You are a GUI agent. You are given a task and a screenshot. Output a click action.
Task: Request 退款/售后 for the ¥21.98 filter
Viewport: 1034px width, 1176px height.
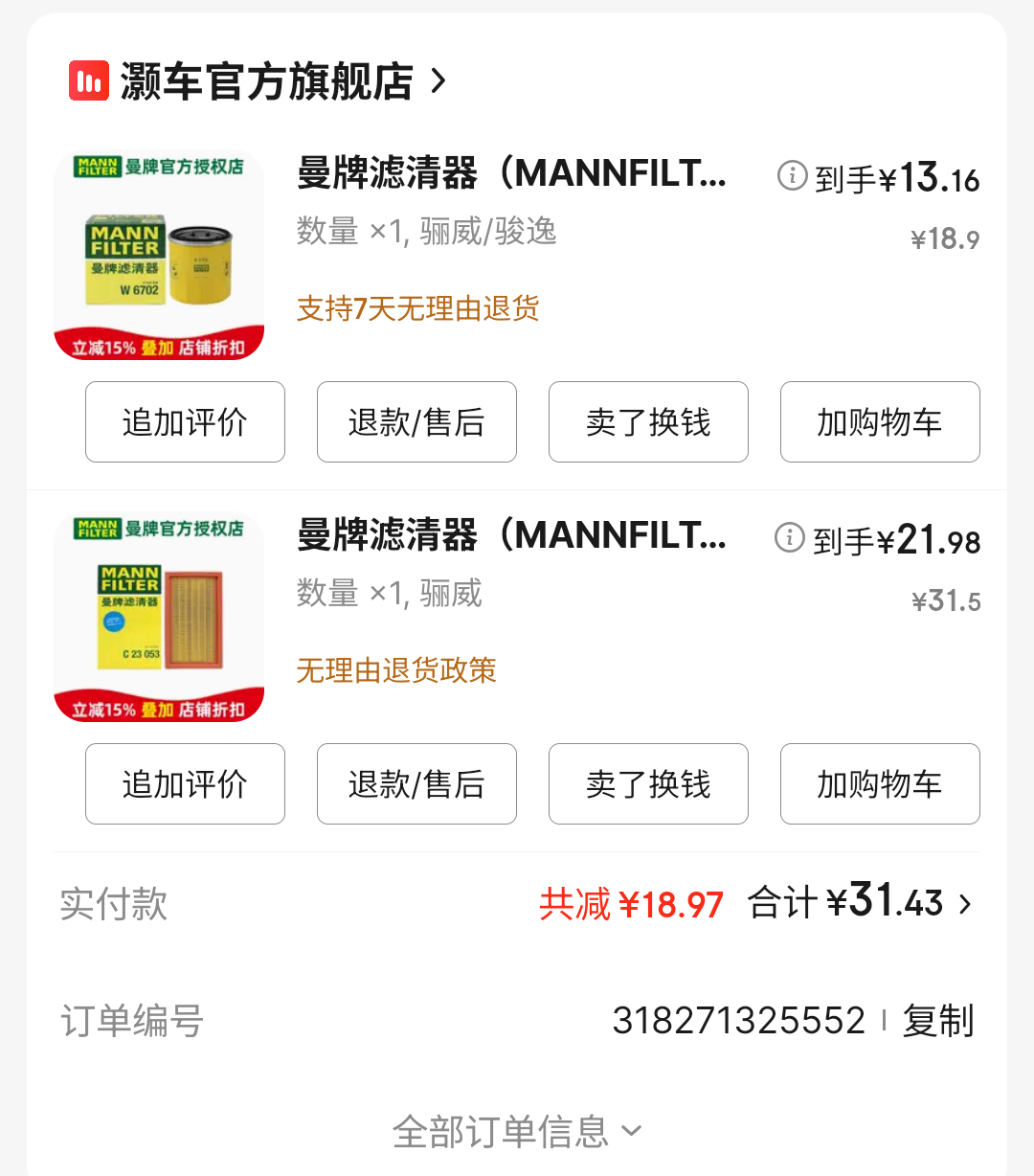416,784
